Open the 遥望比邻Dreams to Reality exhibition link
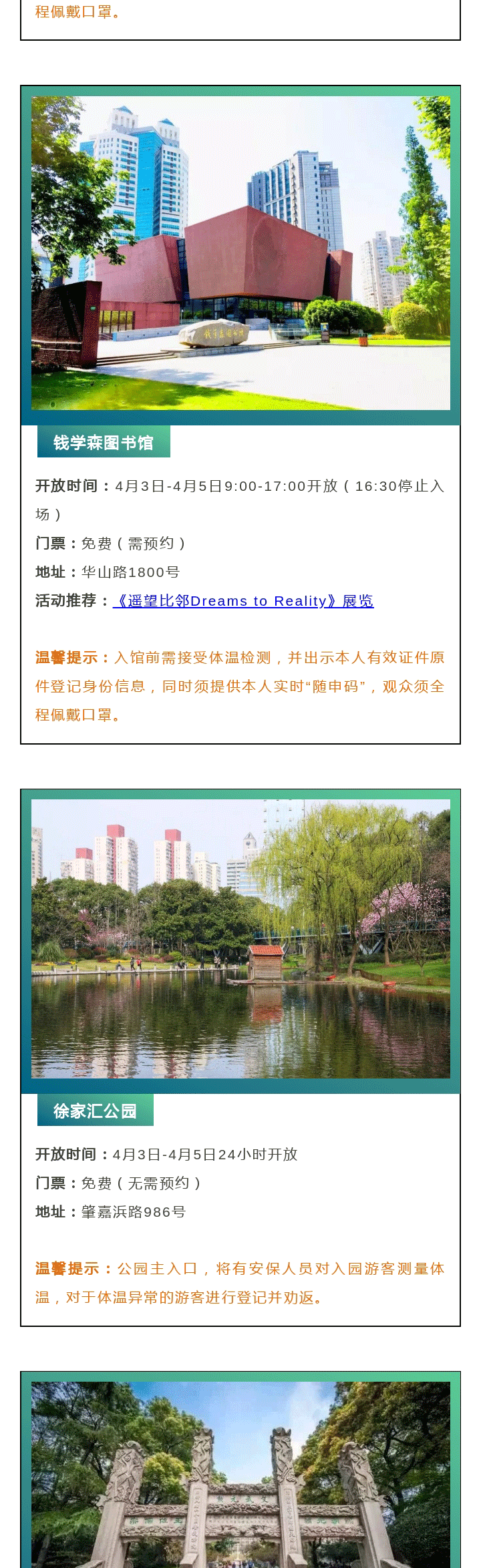The image size is (481, 1568). pyautogui.click(x=243, y=601)
